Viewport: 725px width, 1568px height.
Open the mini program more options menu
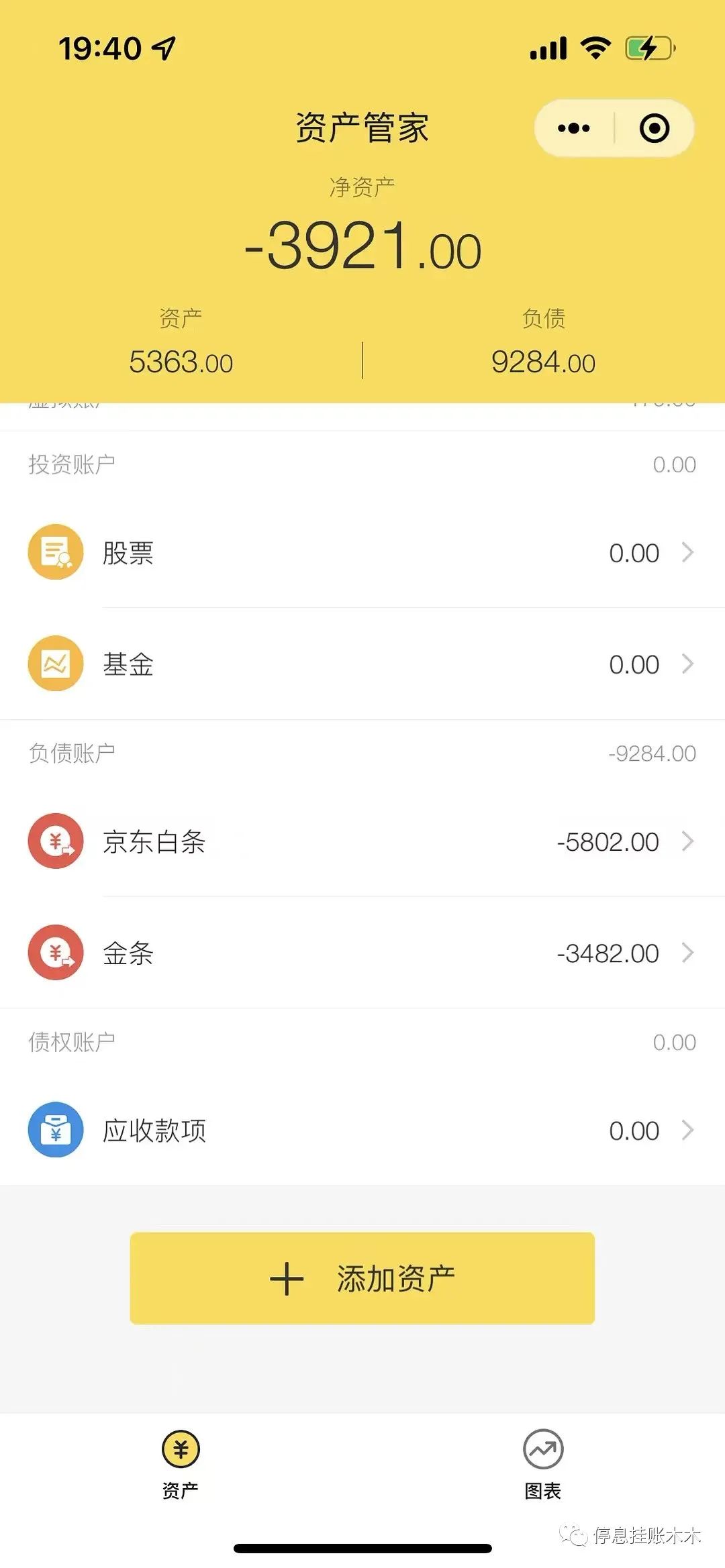point(574,128)
